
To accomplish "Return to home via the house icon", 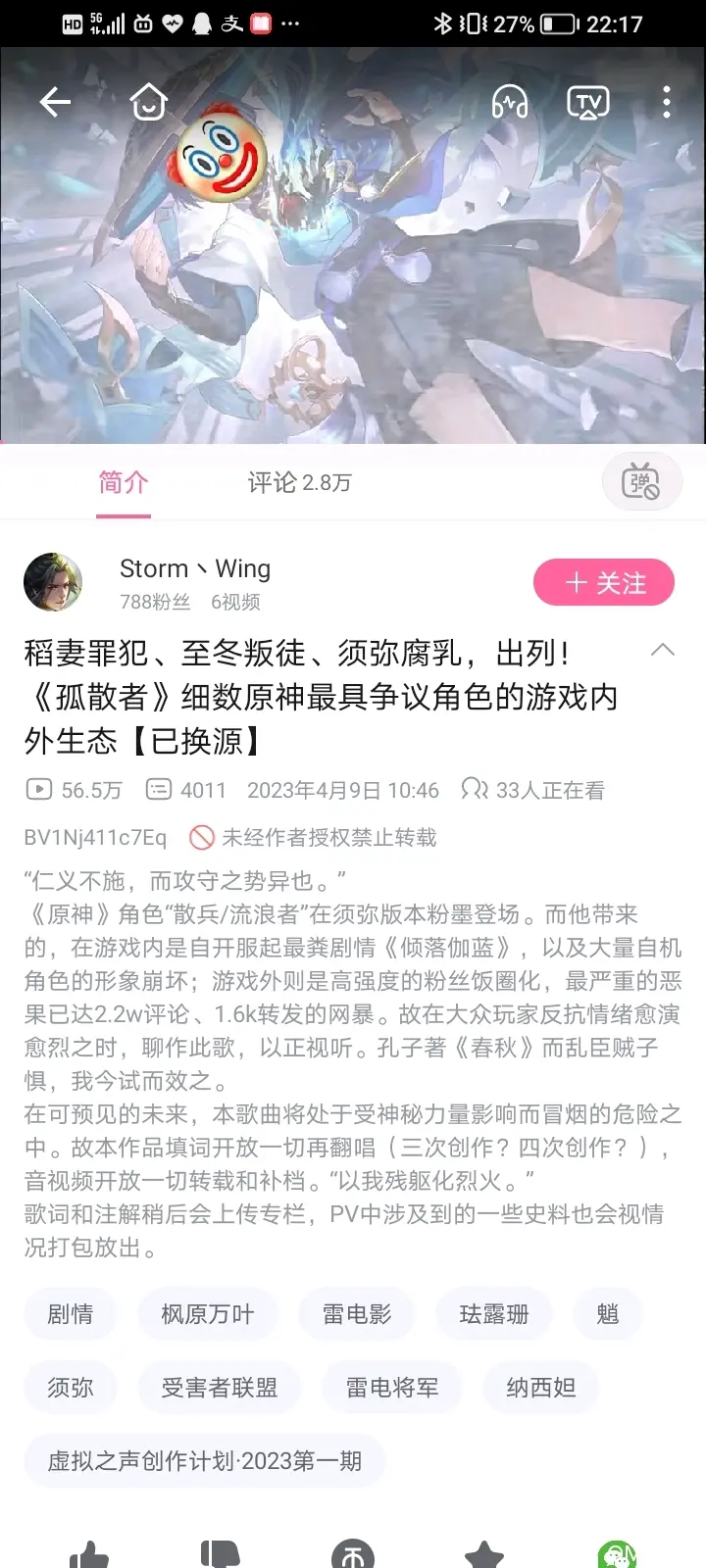I will (149, 102).
